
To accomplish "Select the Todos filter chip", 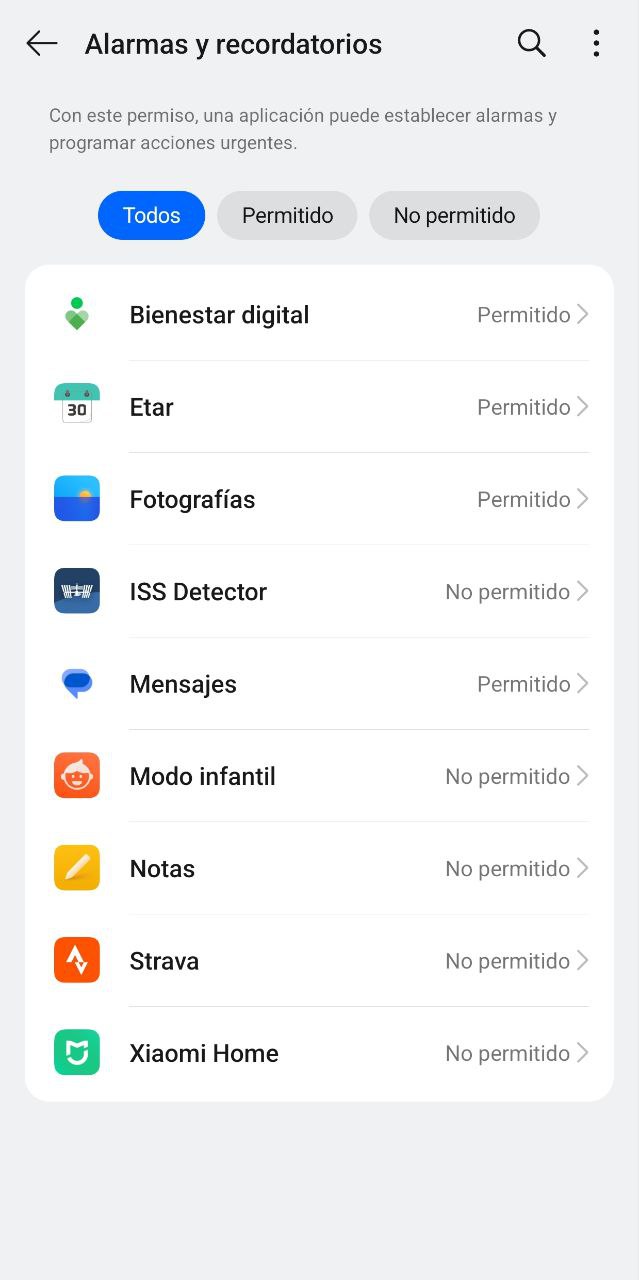I will 151,215.
